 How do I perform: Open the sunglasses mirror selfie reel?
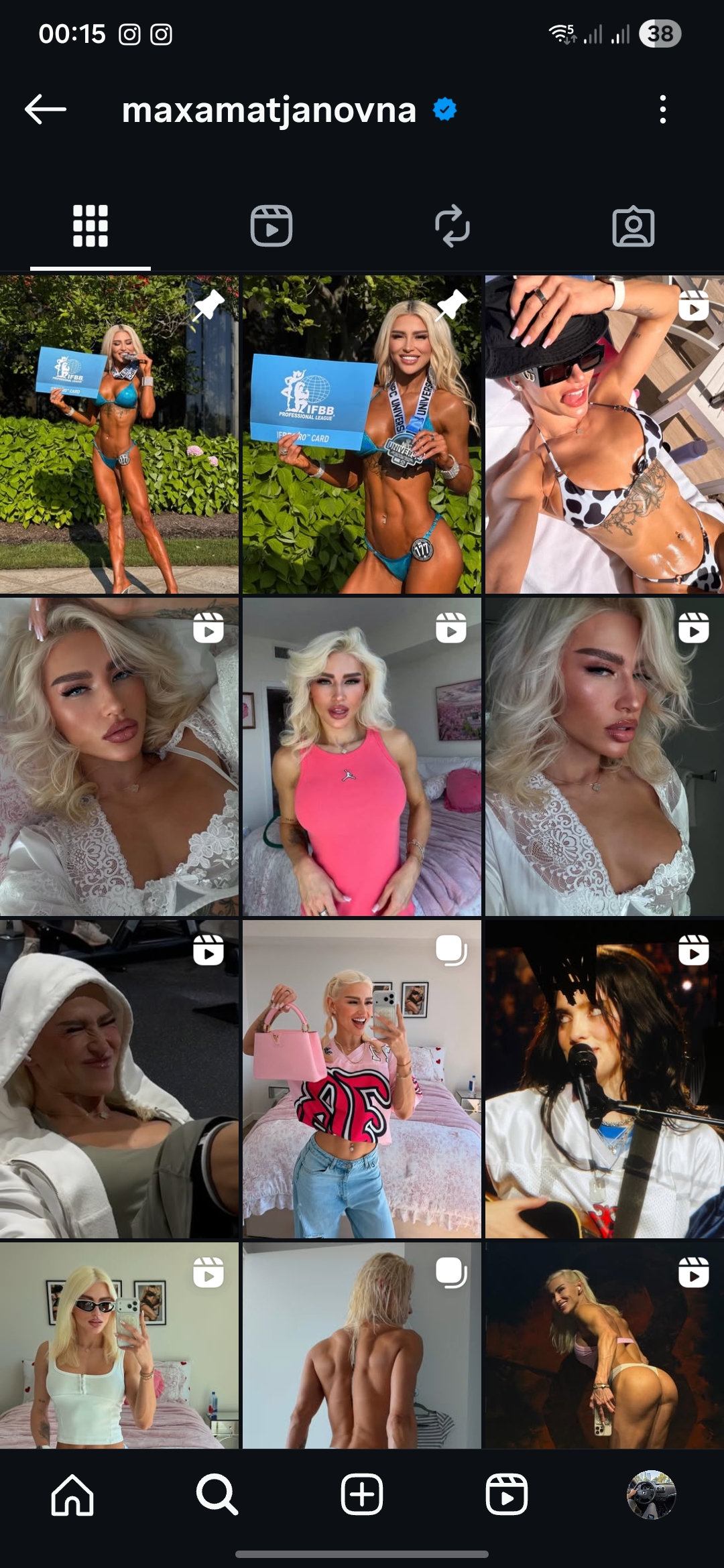[119, 1347]
